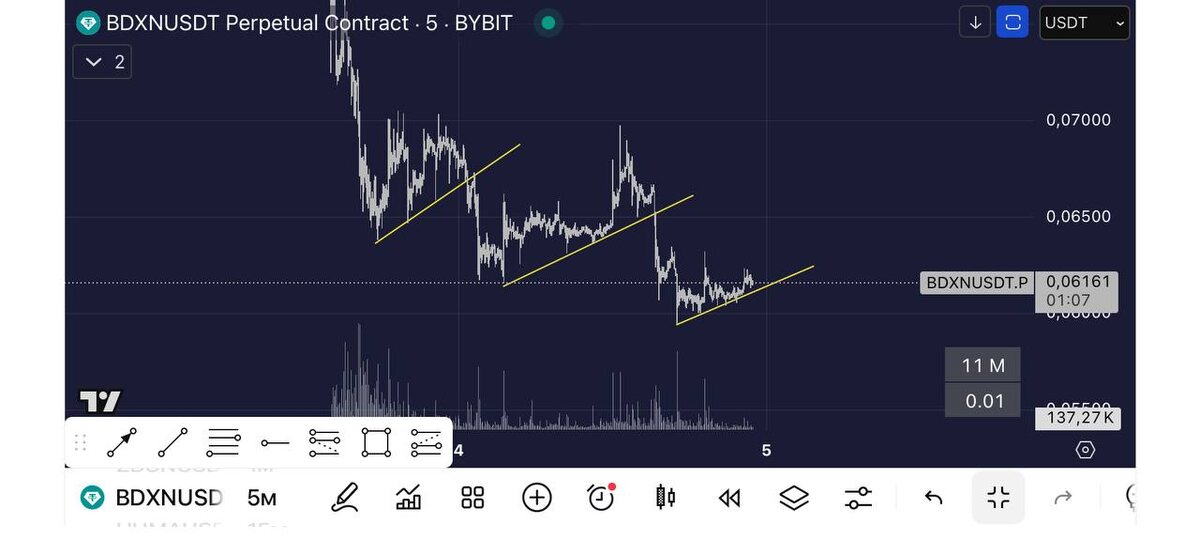The width and height of the screenshot is (1200, 555).
Task: Add a symbol with the plus icon
Action: [537, 497]
